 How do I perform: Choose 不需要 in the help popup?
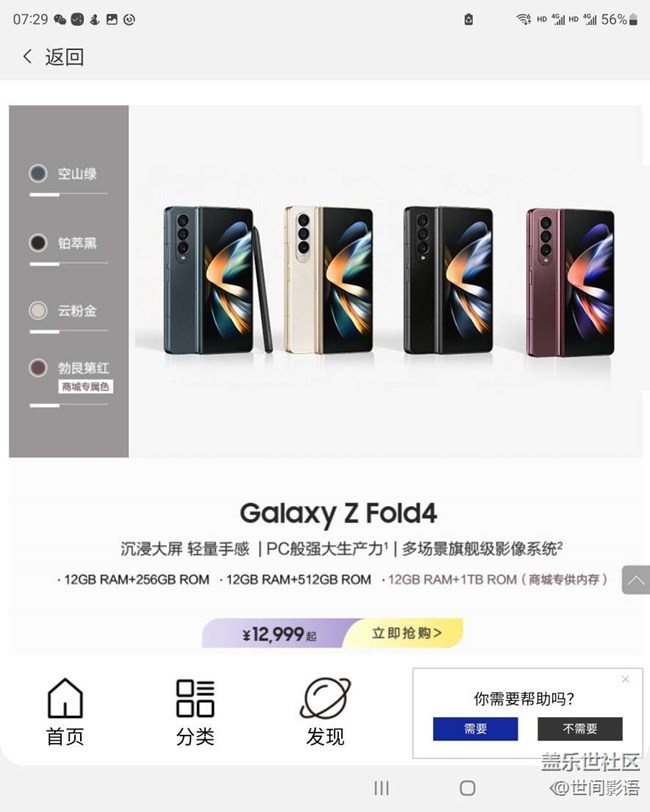580,729
